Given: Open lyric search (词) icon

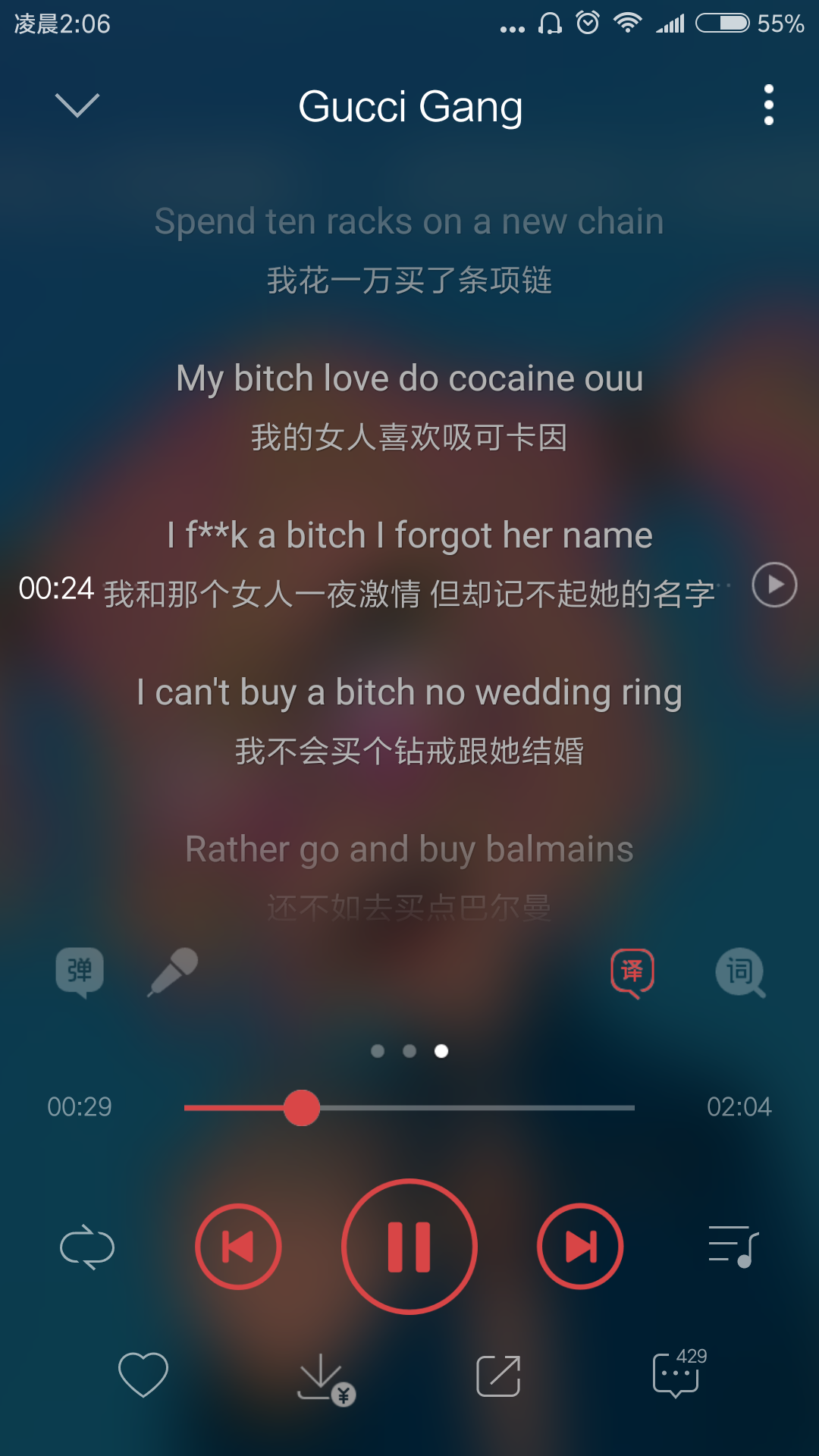Looking at the screenshot, I should coord(739,971).
